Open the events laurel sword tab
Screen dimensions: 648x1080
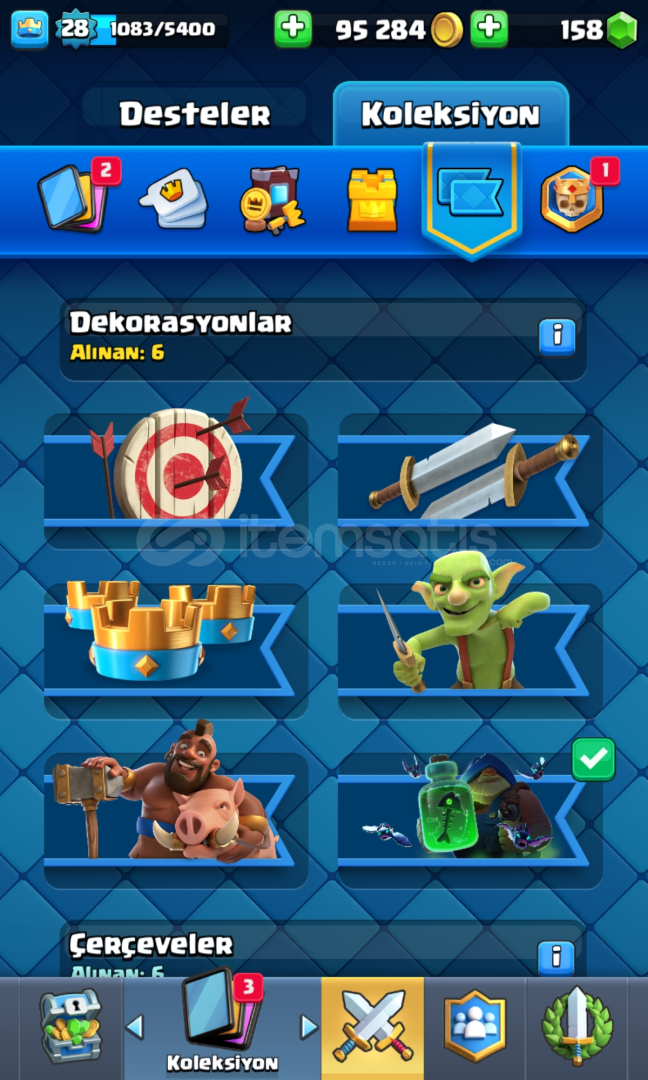pos(577,1026)
